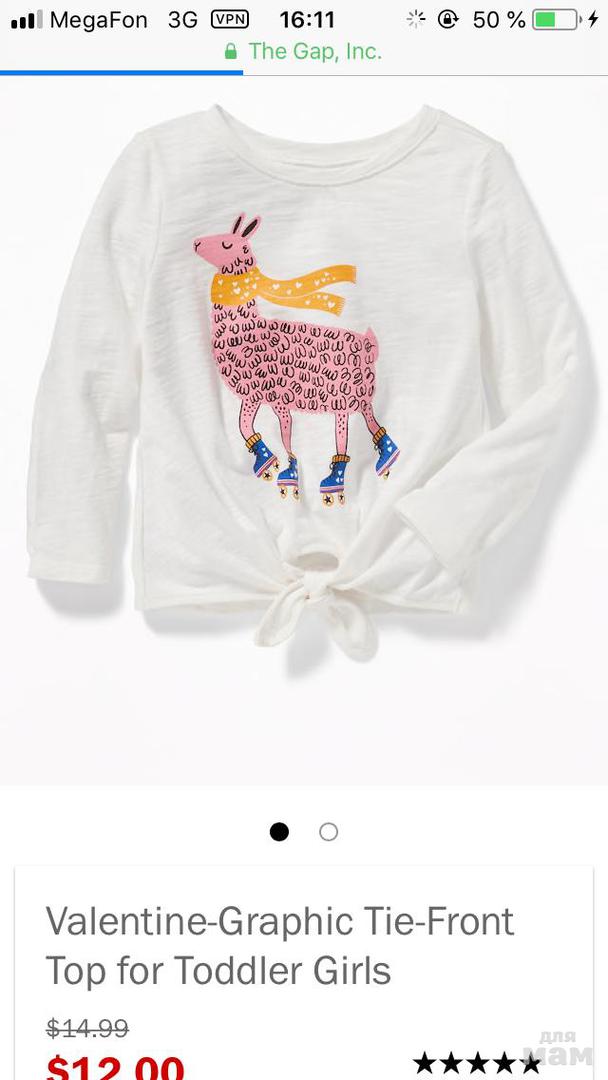Open the five-star customer rating
Viewport: 608px width, 1080px height.
click(477, 1062)
